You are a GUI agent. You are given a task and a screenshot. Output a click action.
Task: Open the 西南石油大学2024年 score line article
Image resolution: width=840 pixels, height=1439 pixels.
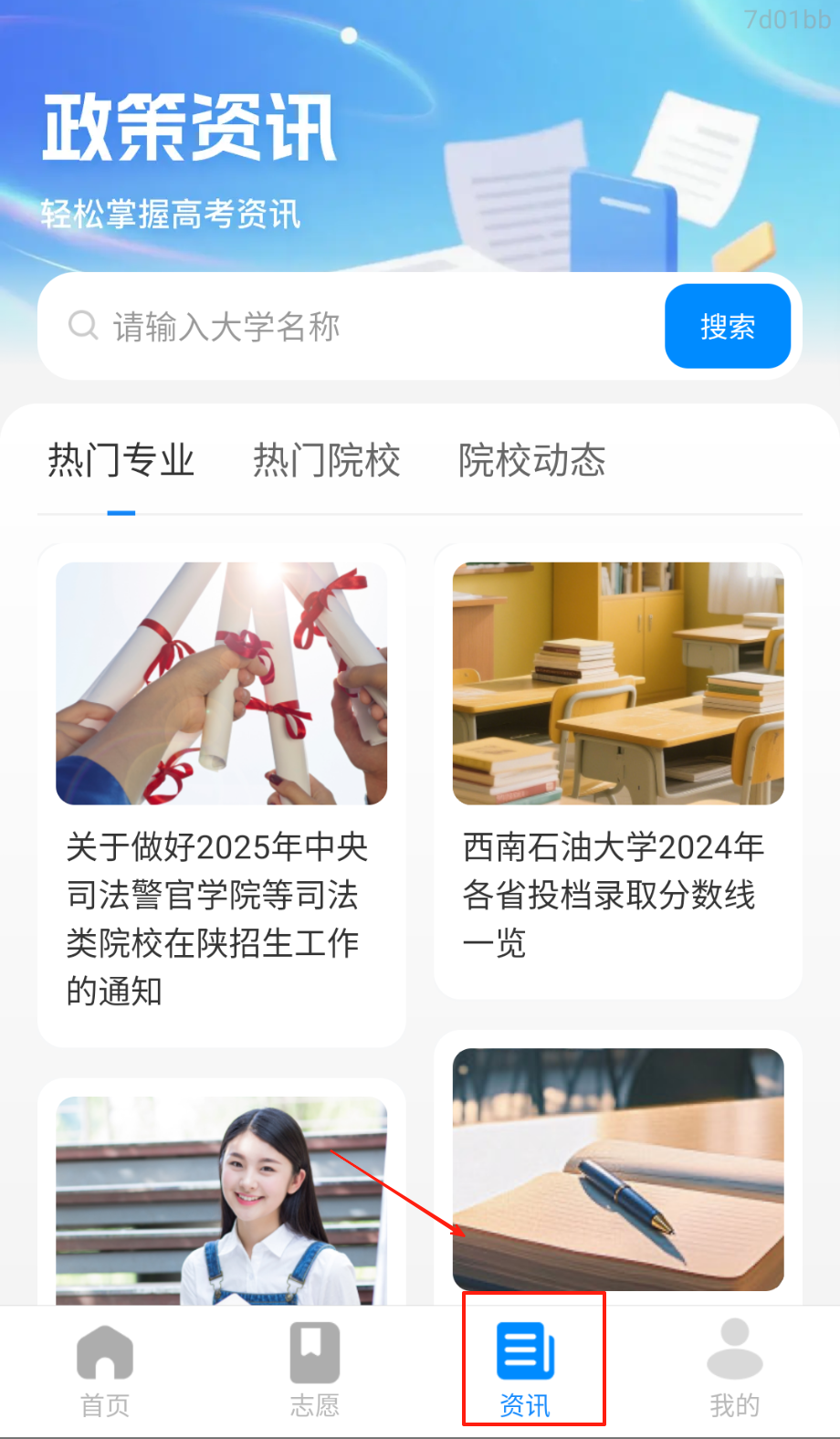[617, 772]
